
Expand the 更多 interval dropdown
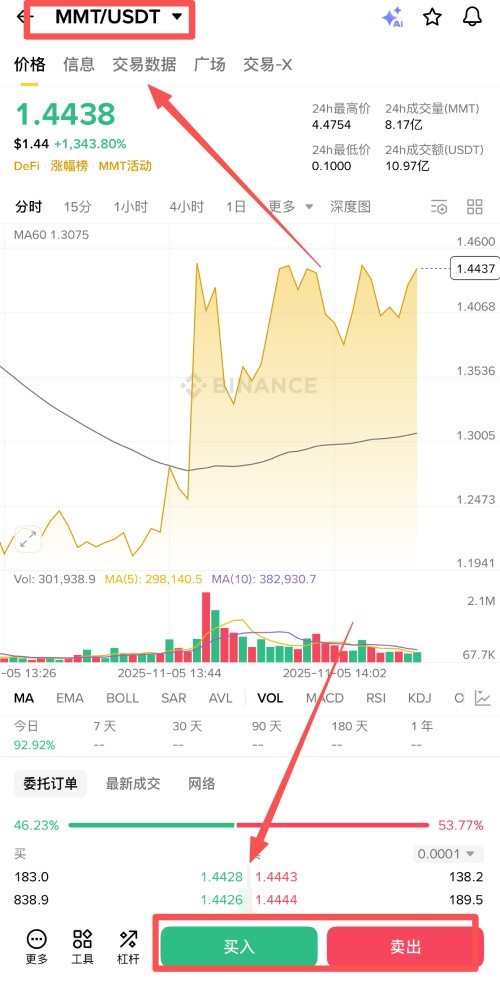coord(291,207)
